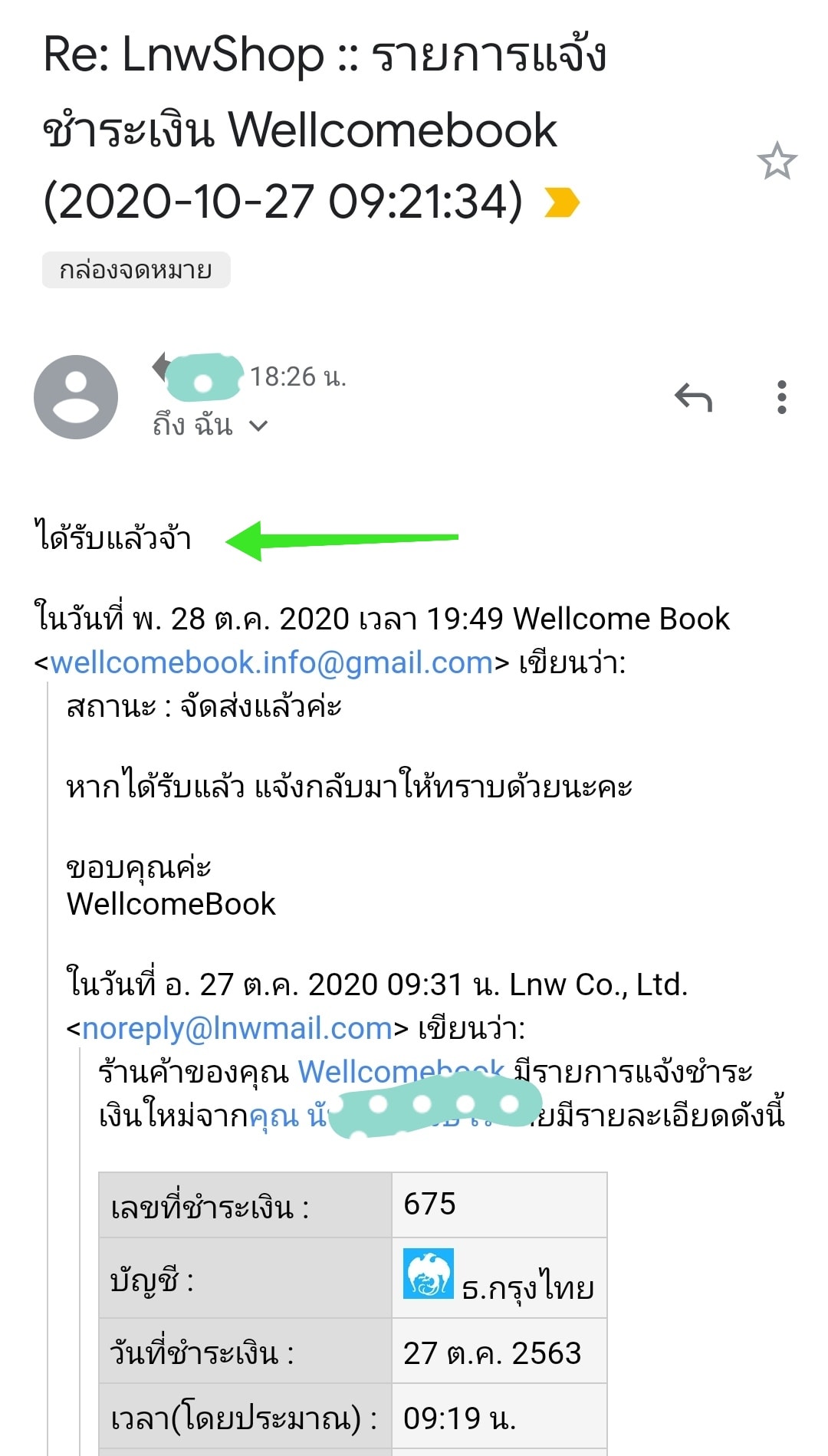Reply to this email

click(694, 398)
